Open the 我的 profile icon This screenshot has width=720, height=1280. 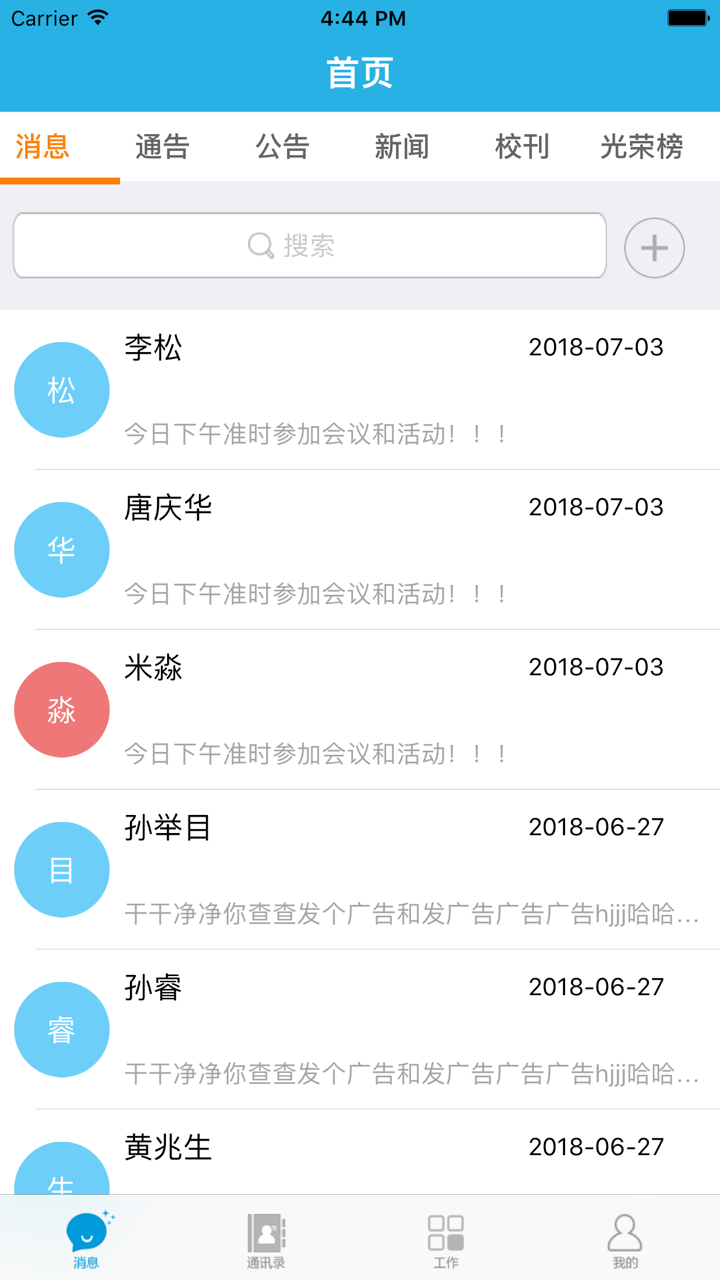tap(626, 1232)
